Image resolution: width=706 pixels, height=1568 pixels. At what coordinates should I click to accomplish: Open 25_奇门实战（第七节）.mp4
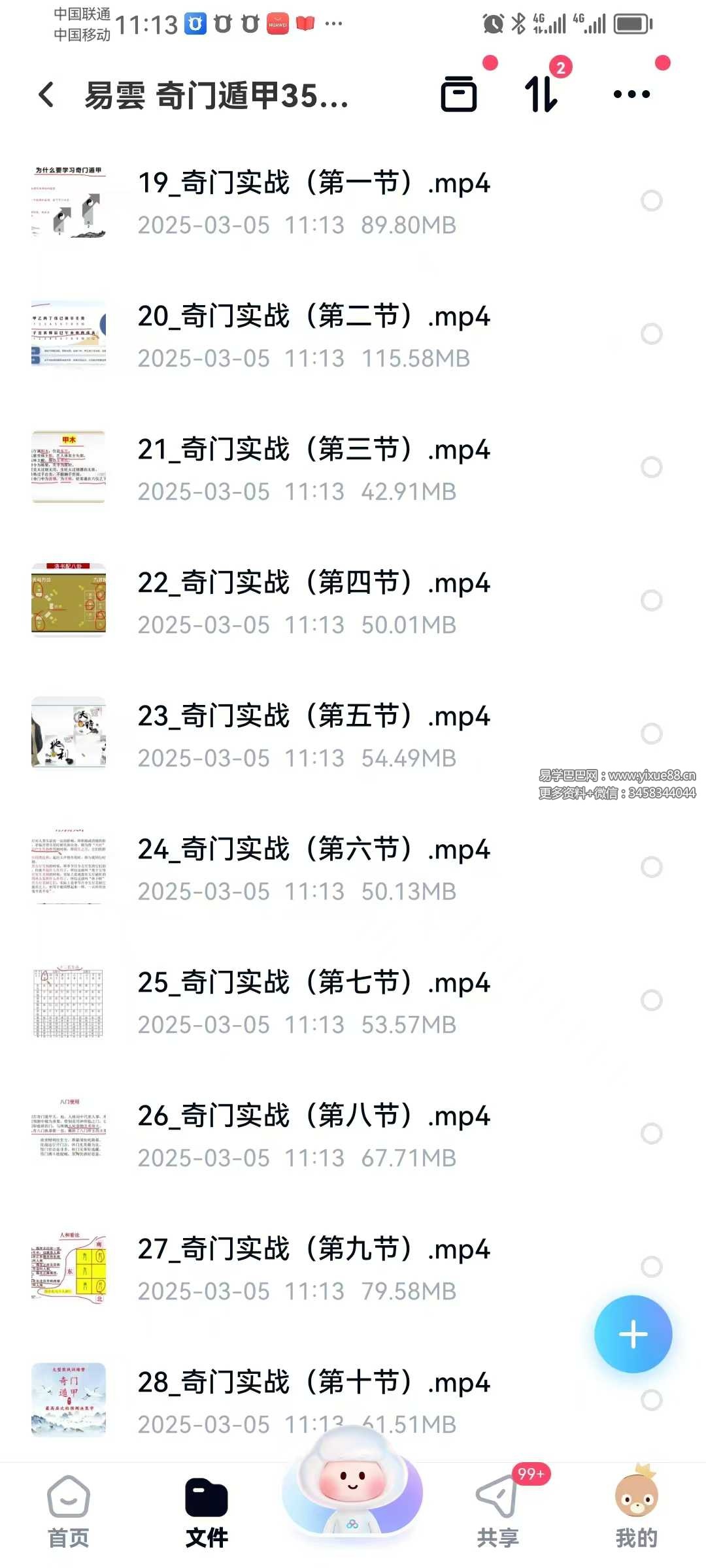pos(314,1001)
